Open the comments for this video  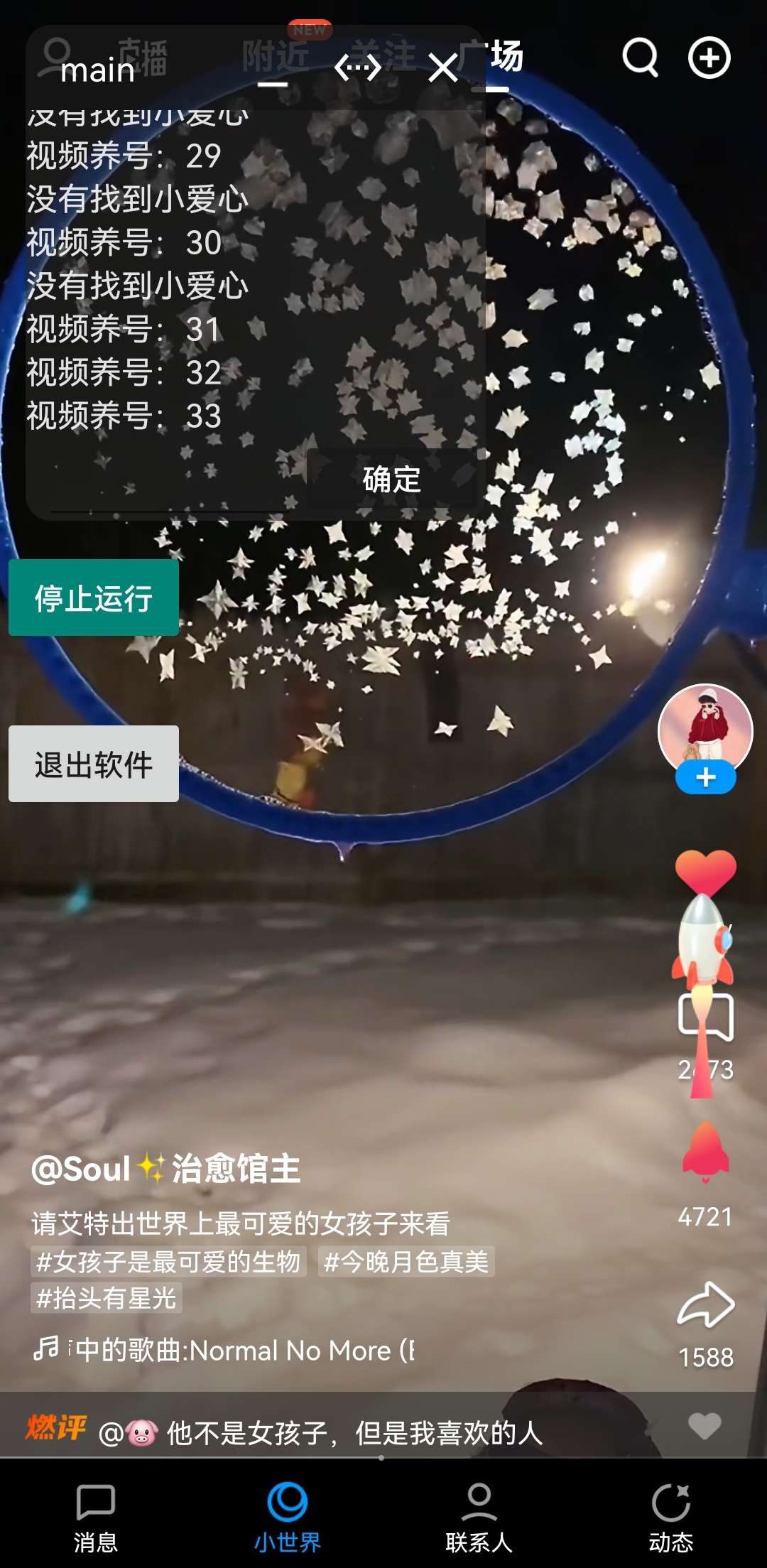[x=705, y=1017]
